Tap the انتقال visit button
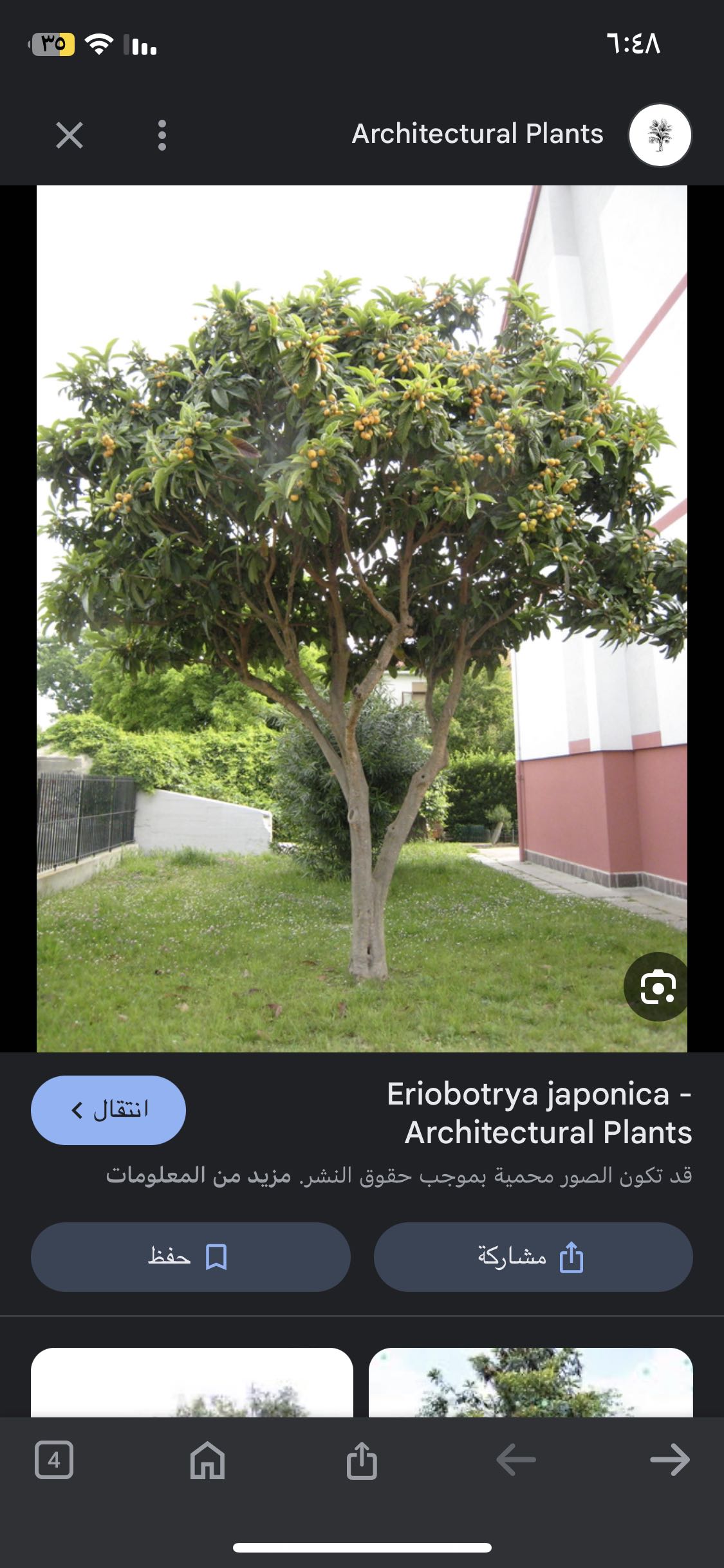The height and width of the screenshot is (1568, 724). (108, 1110)
